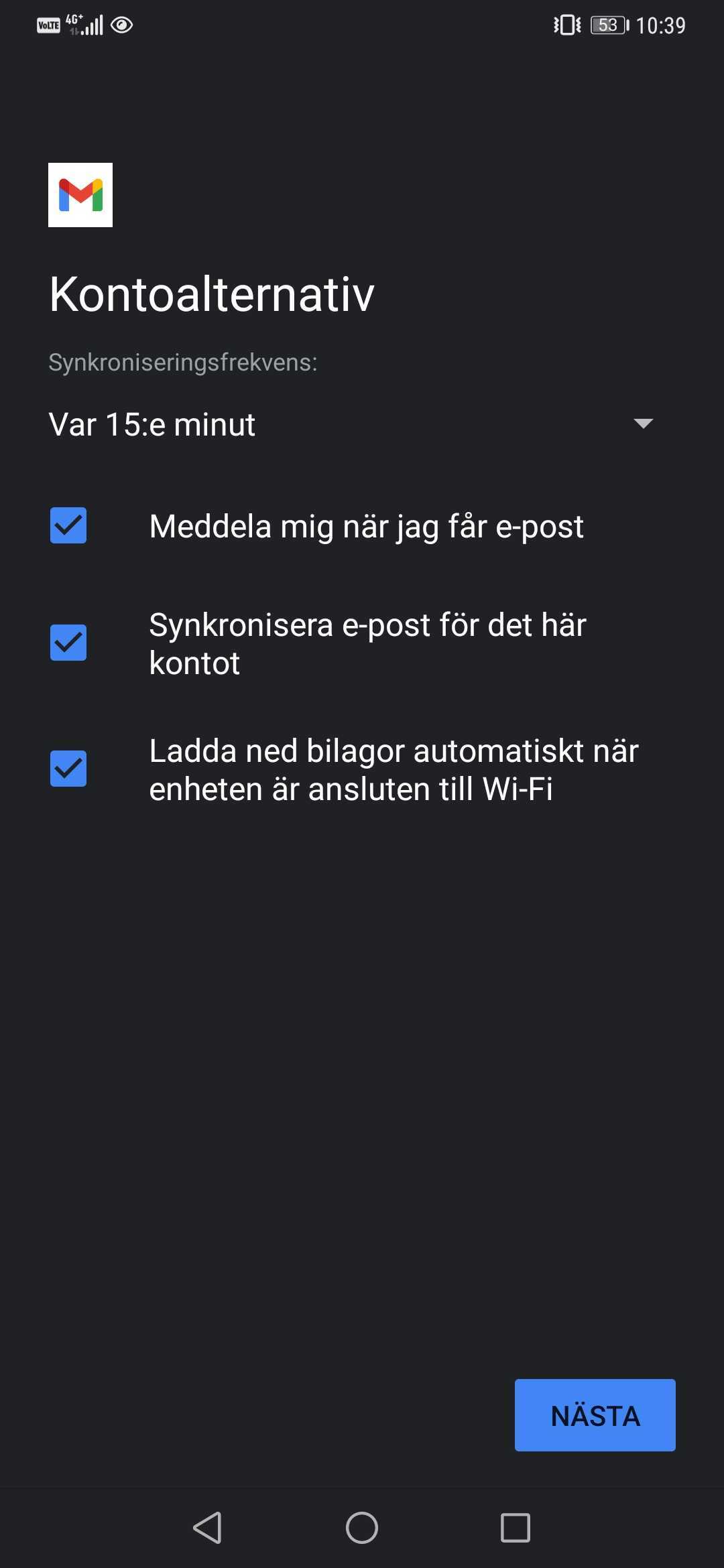
Task: Open recent apps from the navigation bar
Action: 516,1528
